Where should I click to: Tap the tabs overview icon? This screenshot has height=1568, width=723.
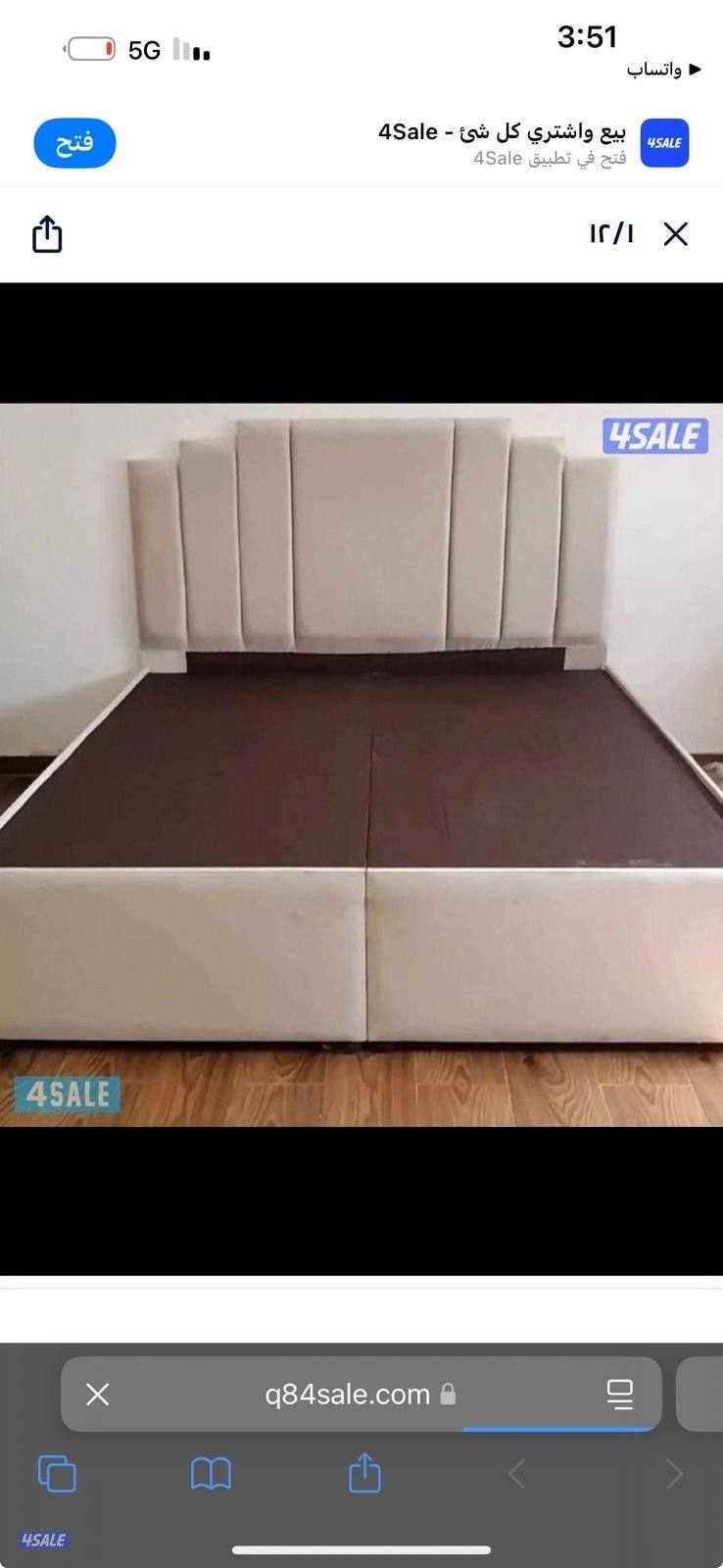57,1472
